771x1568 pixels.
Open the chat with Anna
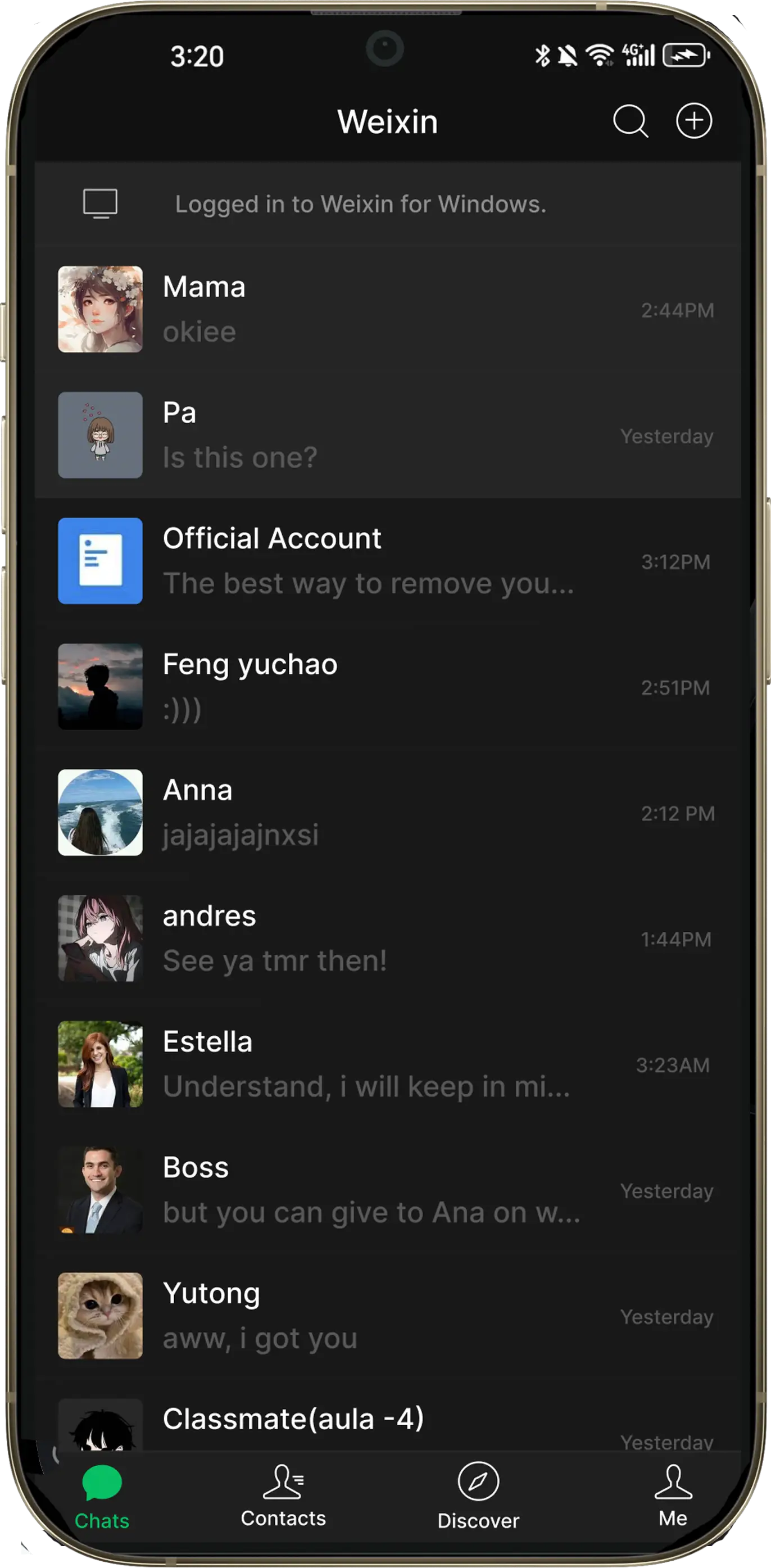tap(388, 813)
